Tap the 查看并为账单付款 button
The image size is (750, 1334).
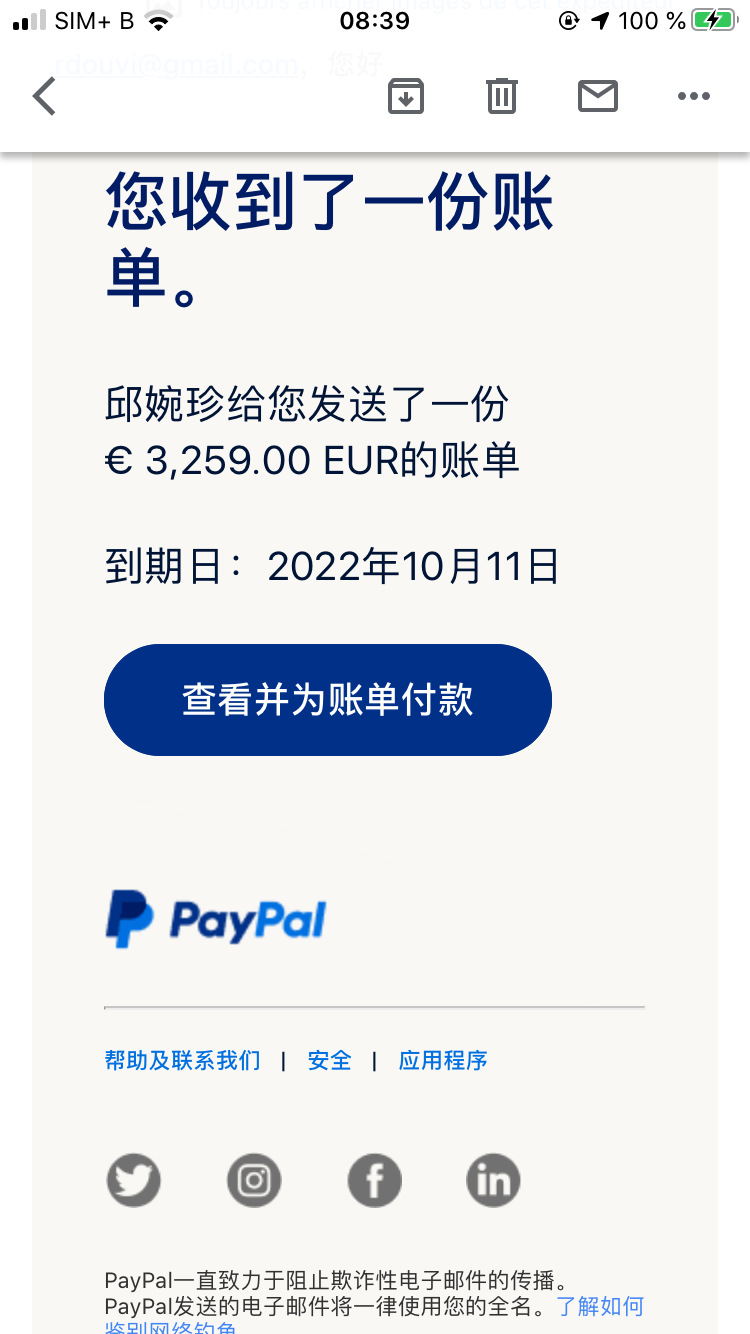click(328, 700)
